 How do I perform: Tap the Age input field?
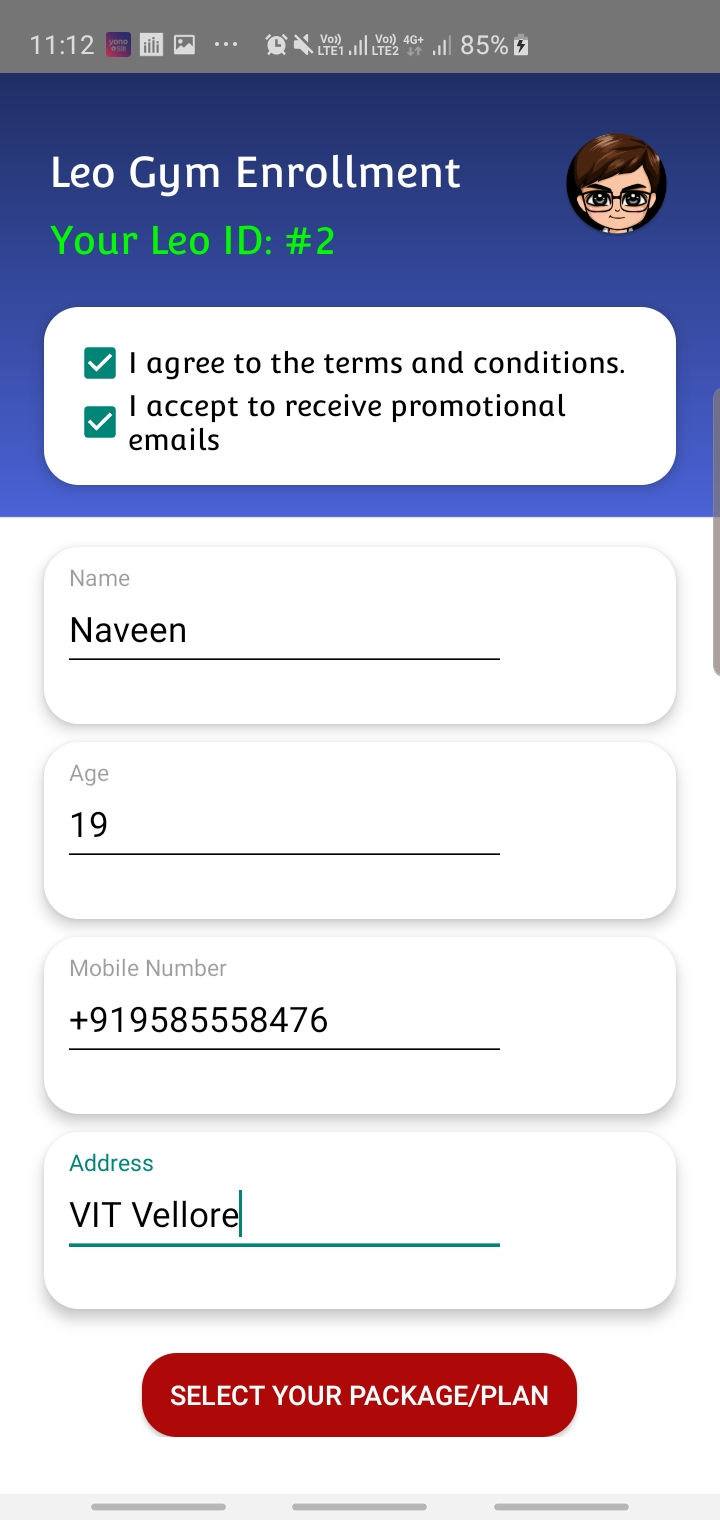(284, 826)
